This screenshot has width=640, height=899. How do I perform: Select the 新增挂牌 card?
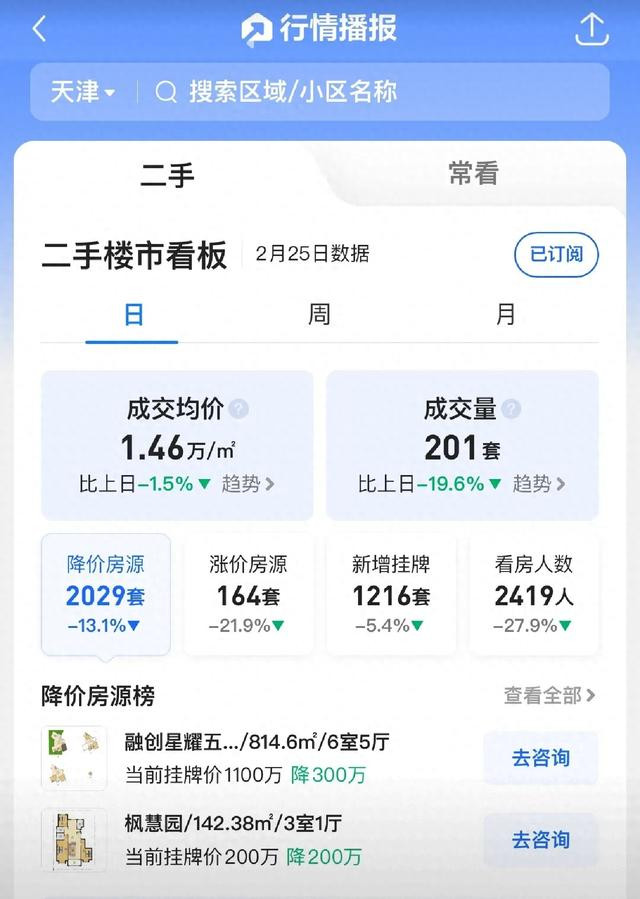(391, 594)
